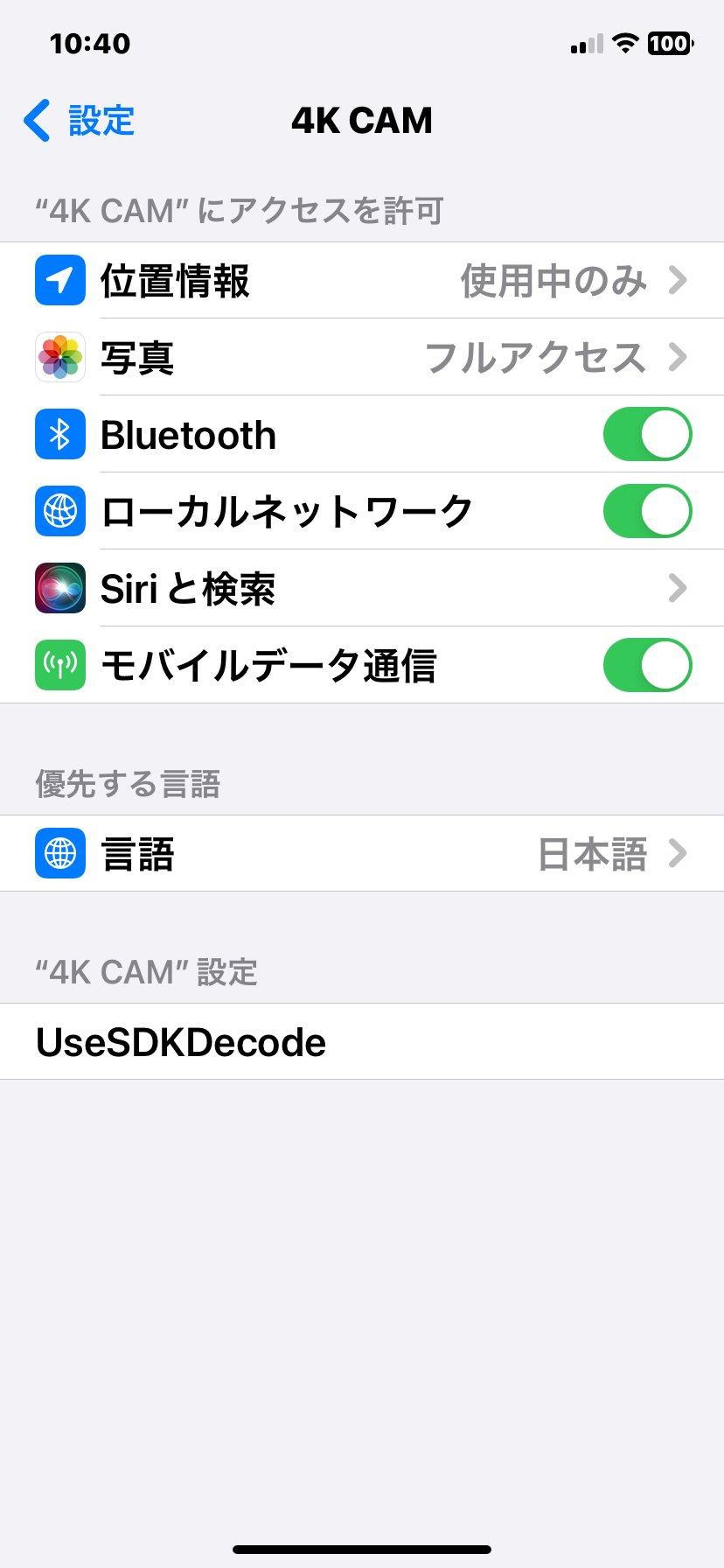Open Siriと検索 settings
Viewport: 724px width, 1568px height.
pos(362,589)
